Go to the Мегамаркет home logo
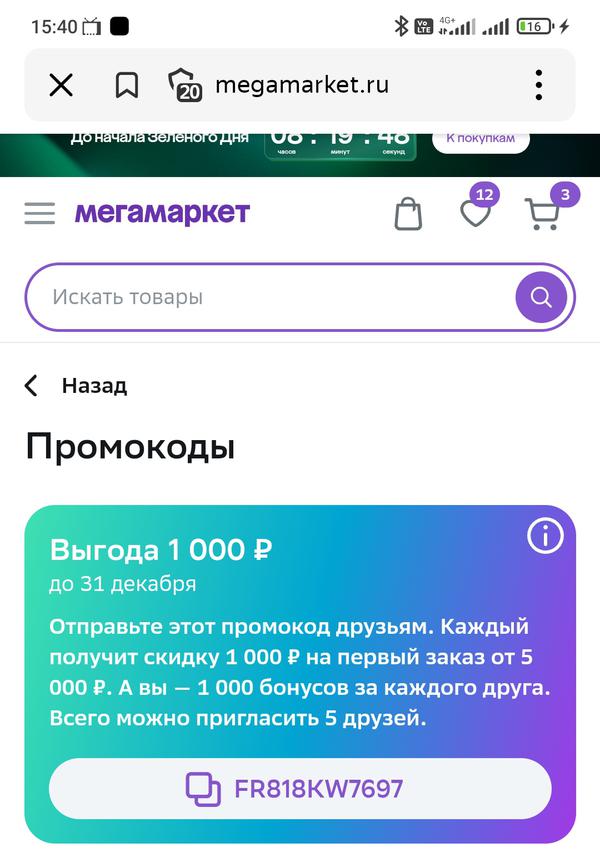The image size is (600, 863). click(162, 213)
